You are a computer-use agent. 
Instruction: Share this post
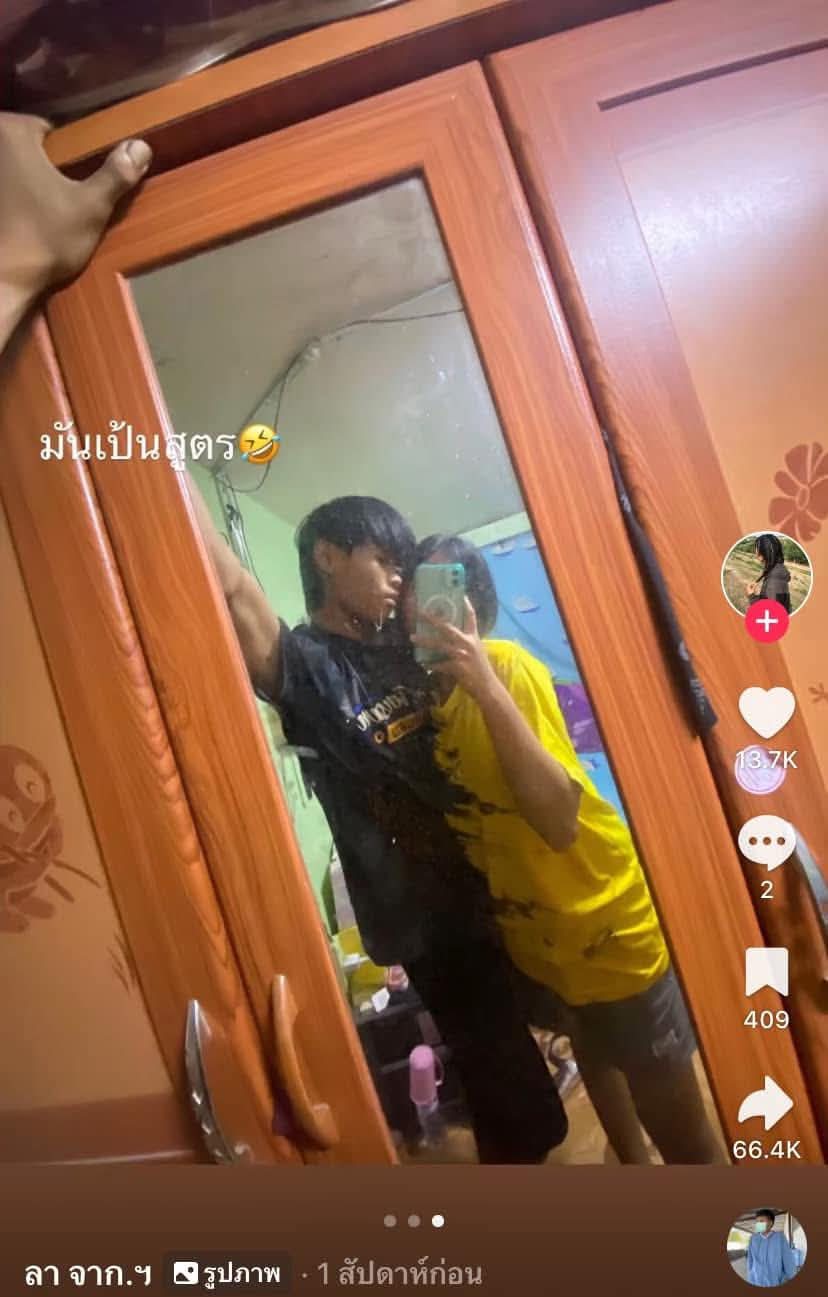(766, 1104)
